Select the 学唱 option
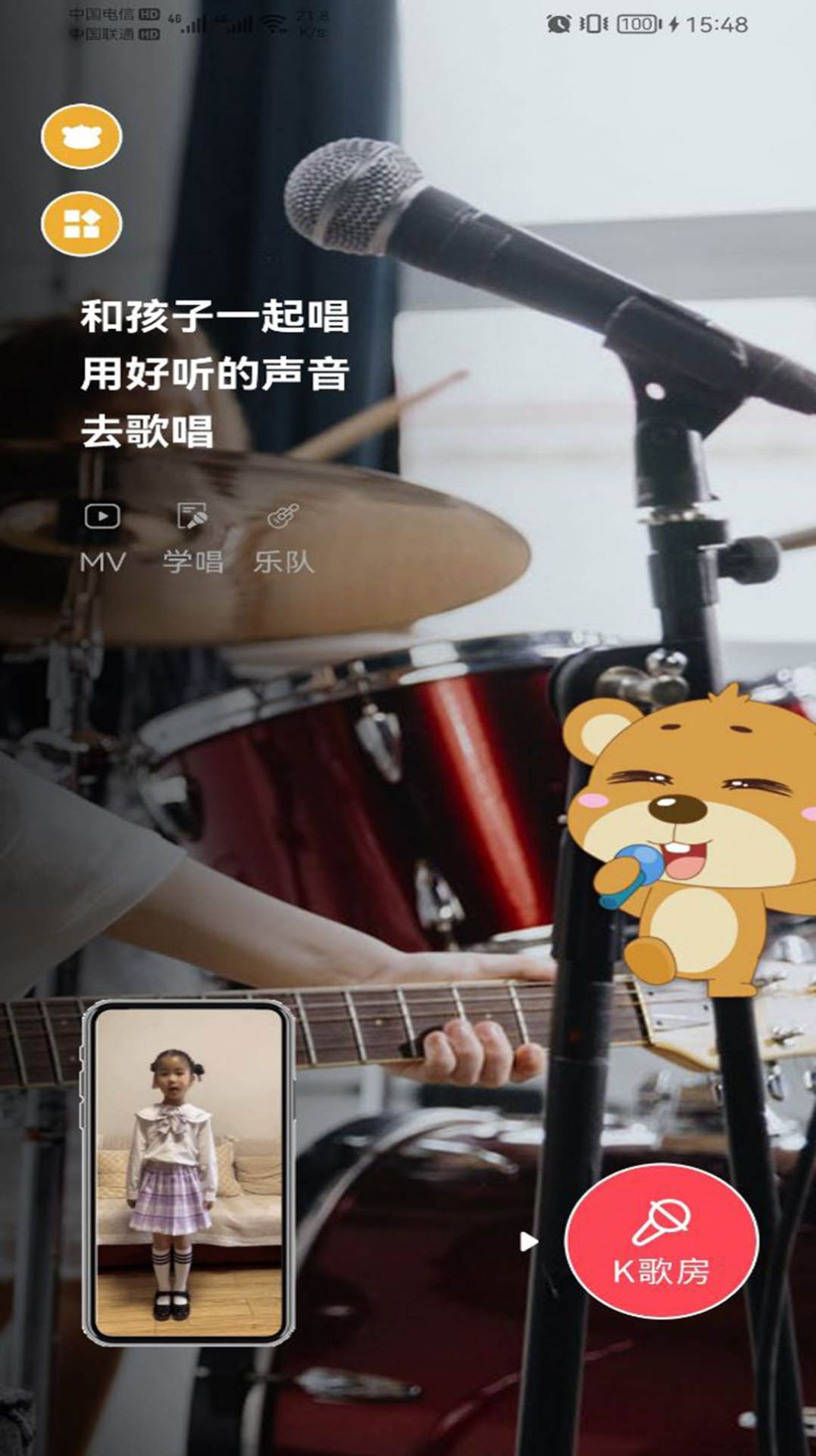Viewport: 816px width, 1456px height. (x=193, y=537)
